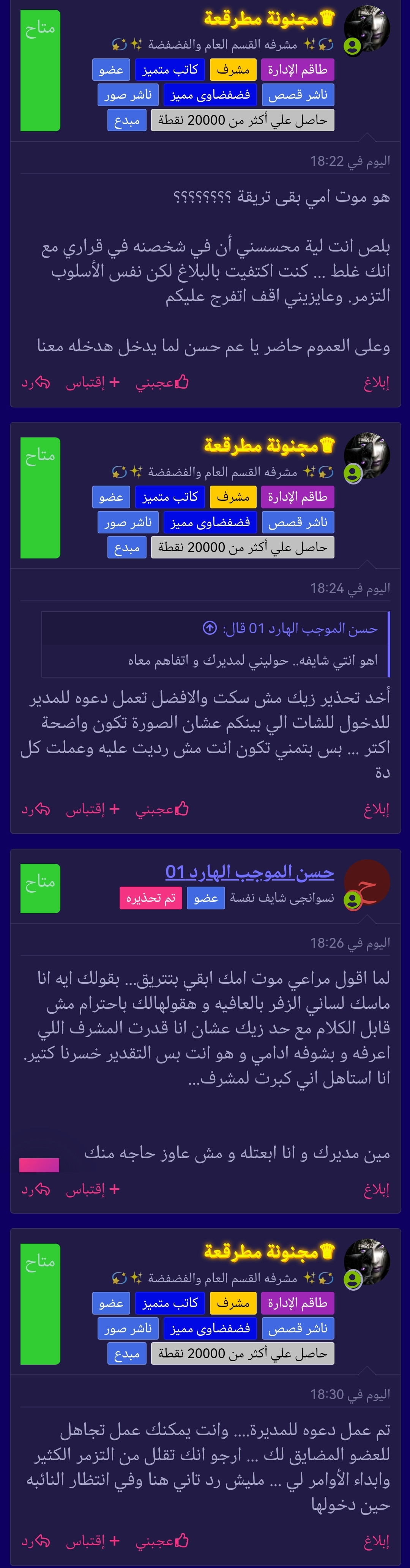410x1568 pixels.
Task: Like the 18:22 post with أعجبني
Action: tap(162, 382)
